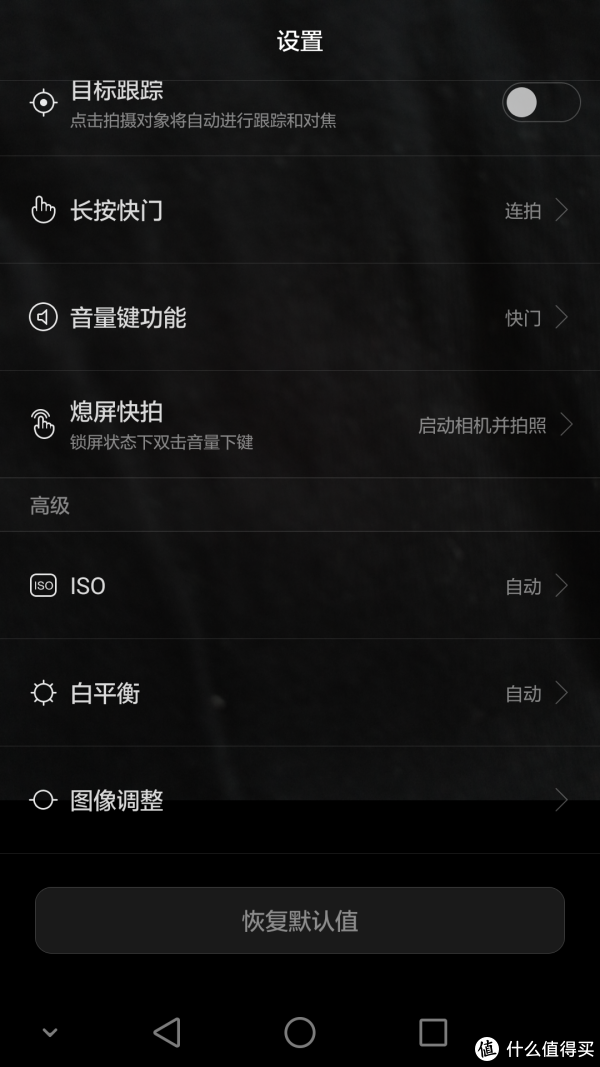Viewport: 600px width, 1067px height.
Task: Hide the navigation bar with the down arrow
Action: pos(50,1032)
